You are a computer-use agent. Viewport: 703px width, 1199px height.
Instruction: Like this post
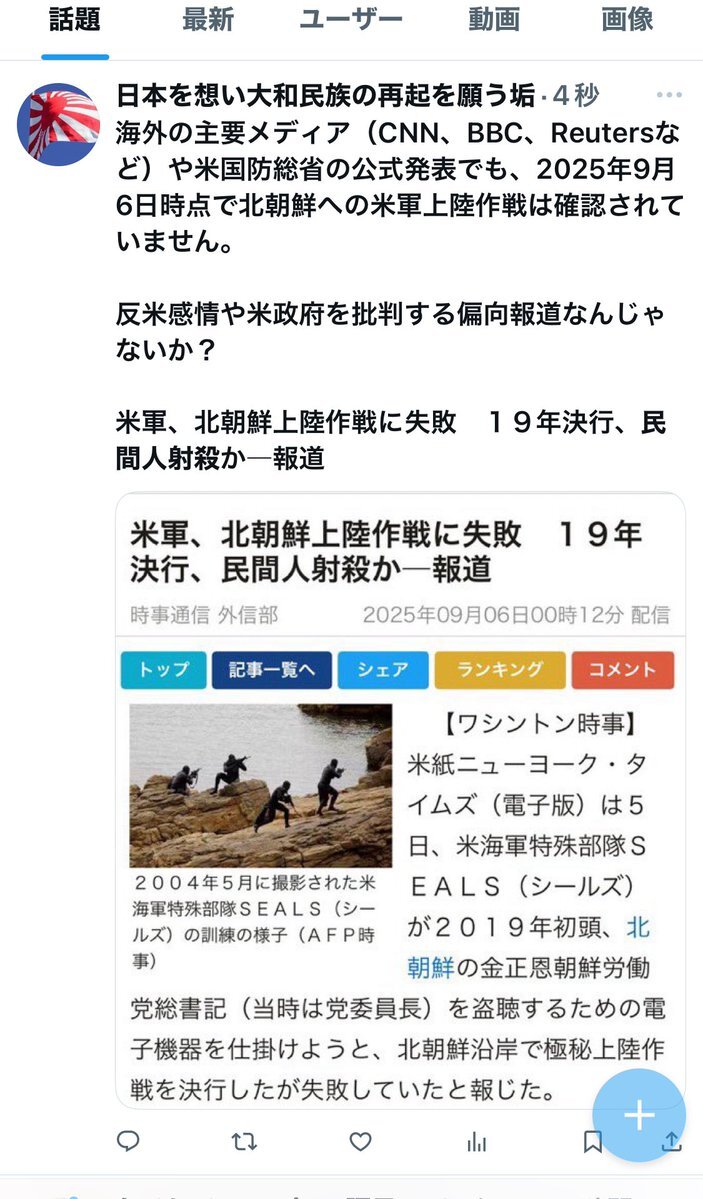[x=360, y=1141]
